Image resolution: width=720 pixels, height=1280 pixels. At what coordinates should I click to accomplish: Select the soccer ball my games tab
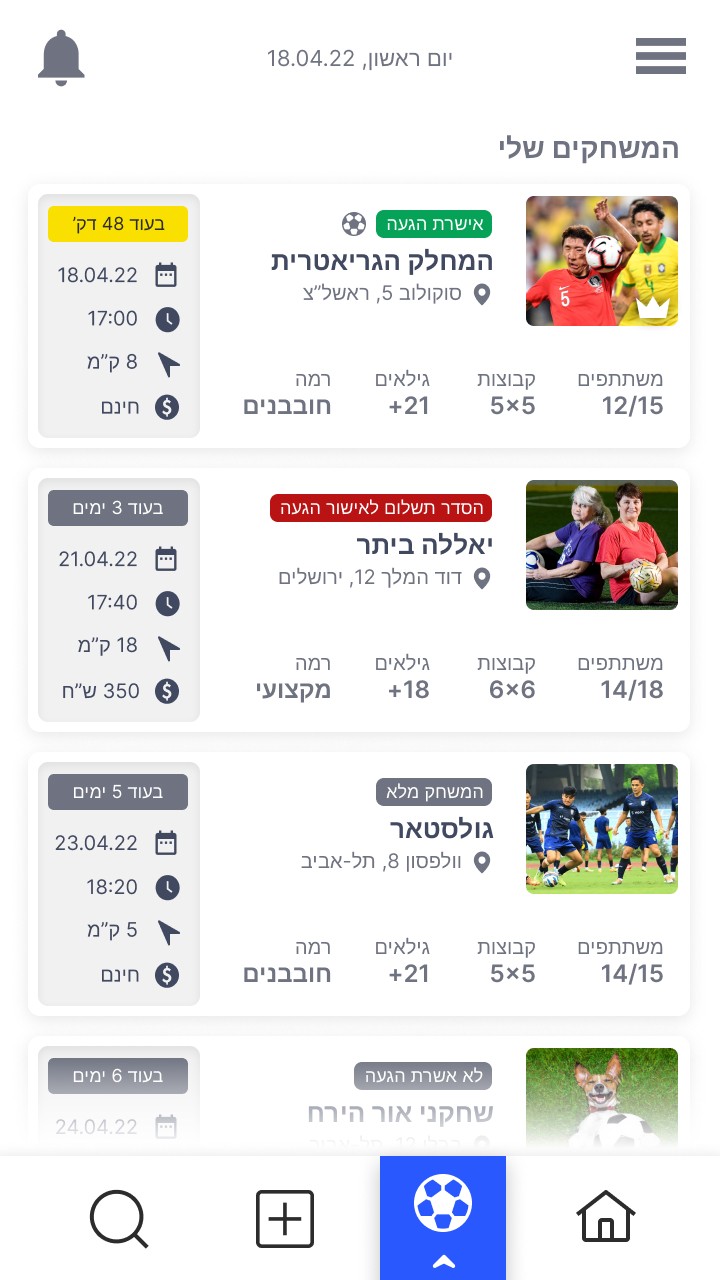(x=443, y=1218)
